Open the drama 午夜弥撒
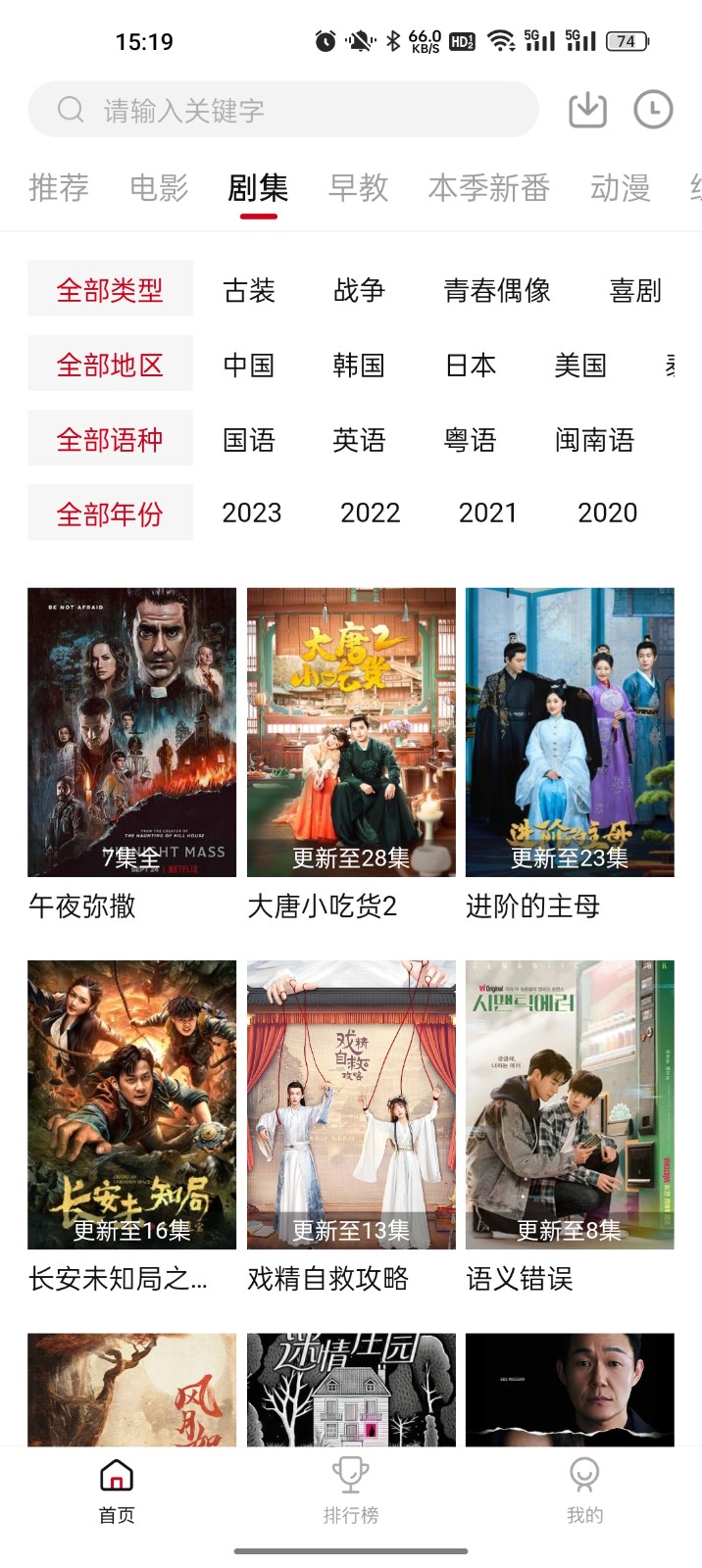The width and height of the screenshot is (702, 1568). (x=131, y=732)
